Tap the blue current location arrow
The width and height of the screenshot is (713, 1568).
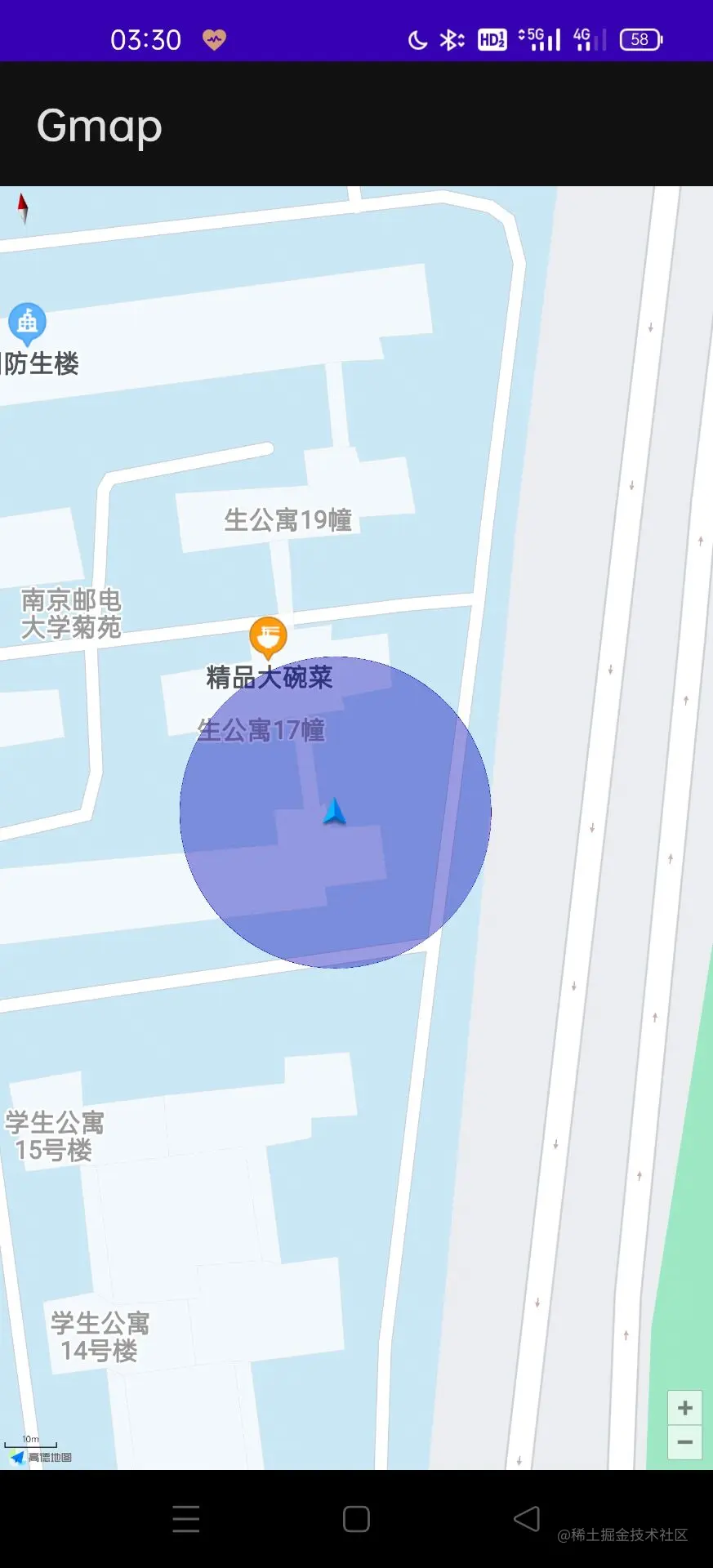coord(335,812)
